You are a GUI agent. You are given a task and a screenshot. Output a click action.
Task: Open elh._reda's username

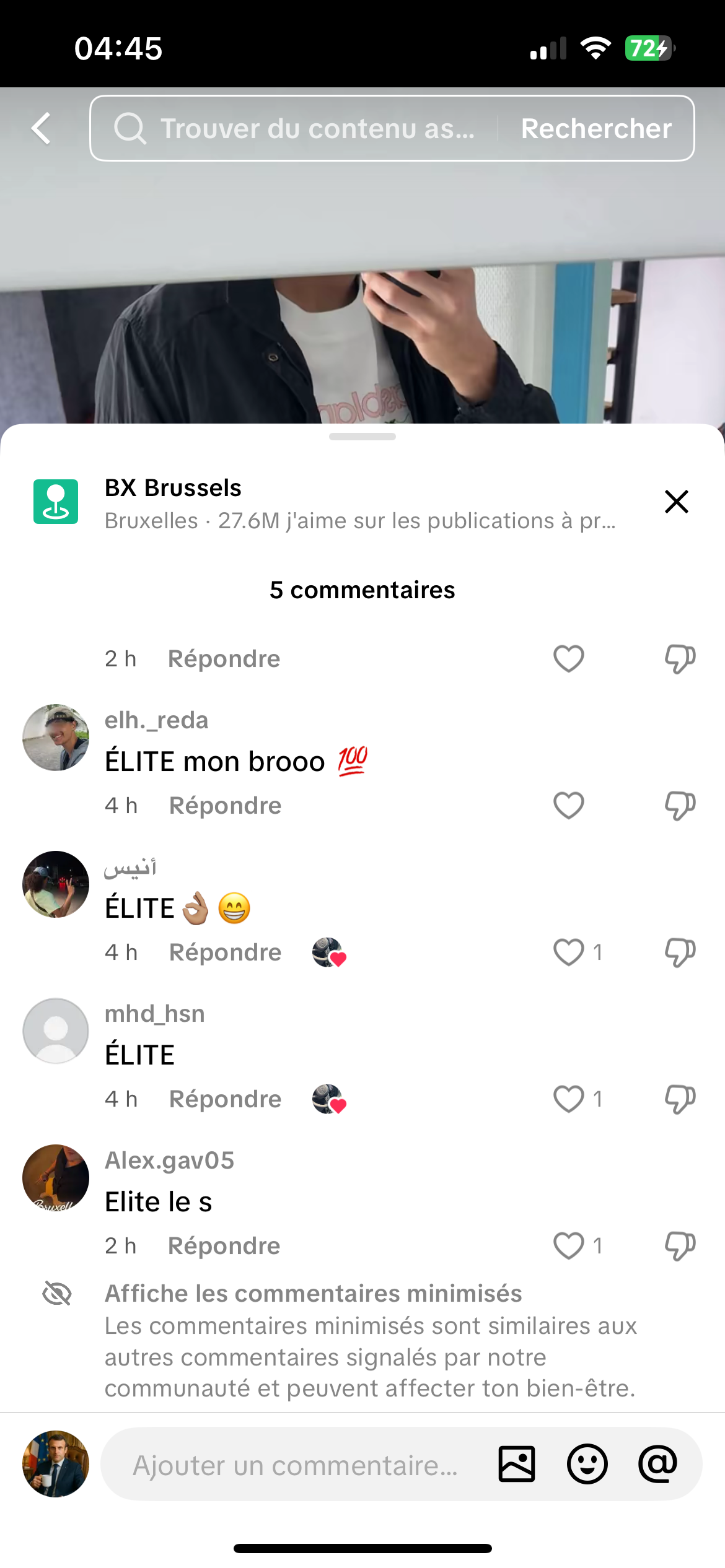(x=156, y=720)
